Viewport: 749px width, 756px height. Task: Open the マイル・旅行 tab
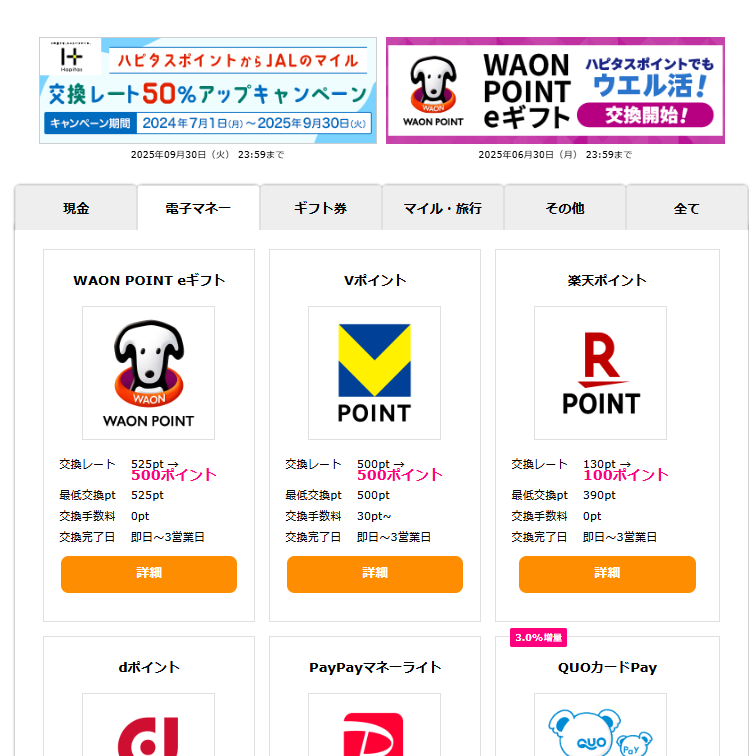[442, 208]
